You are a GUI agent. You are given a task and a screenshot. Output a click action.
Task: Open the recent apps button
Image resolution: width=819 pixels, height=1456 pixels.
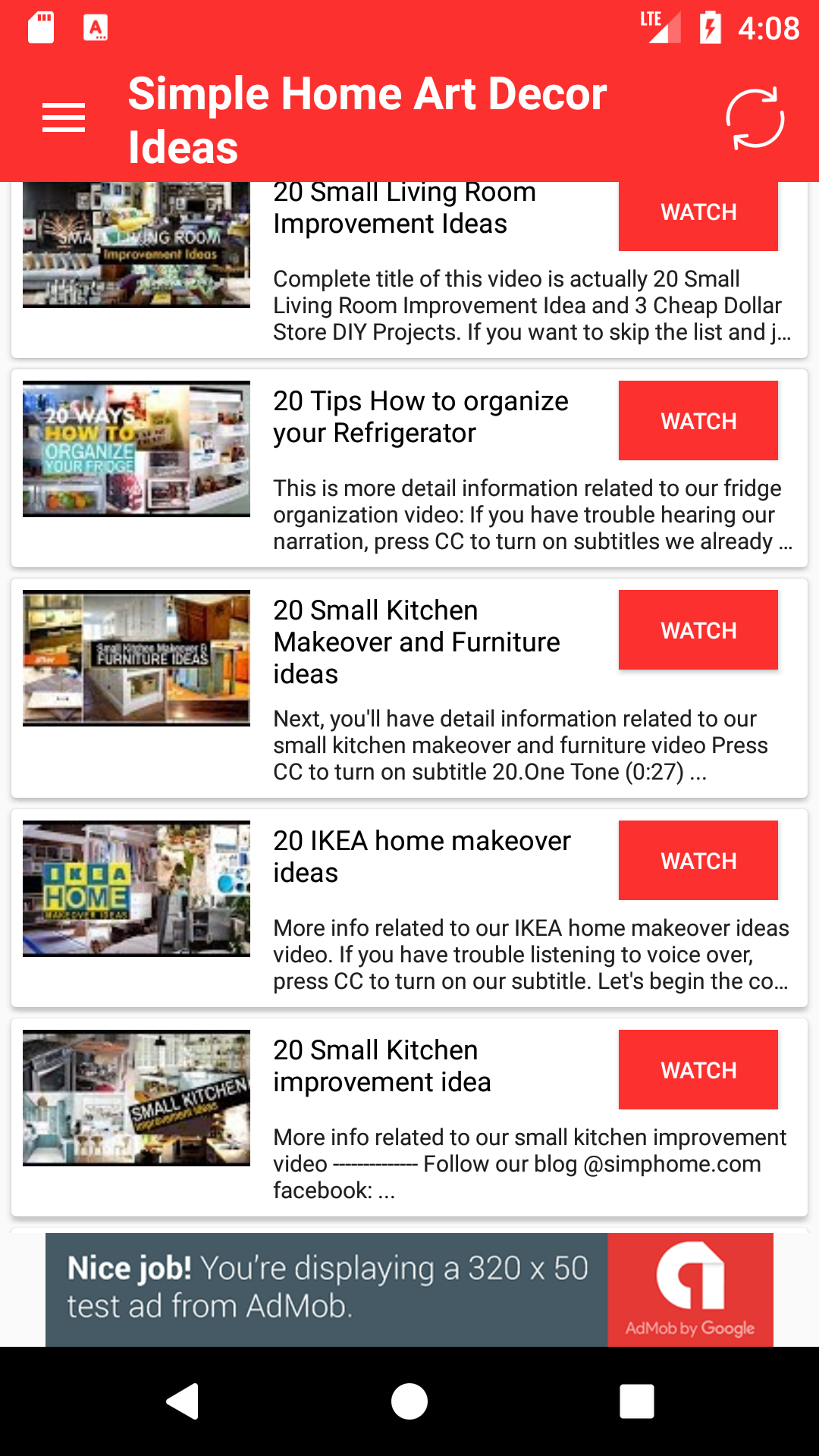(x=637, y=1401)
